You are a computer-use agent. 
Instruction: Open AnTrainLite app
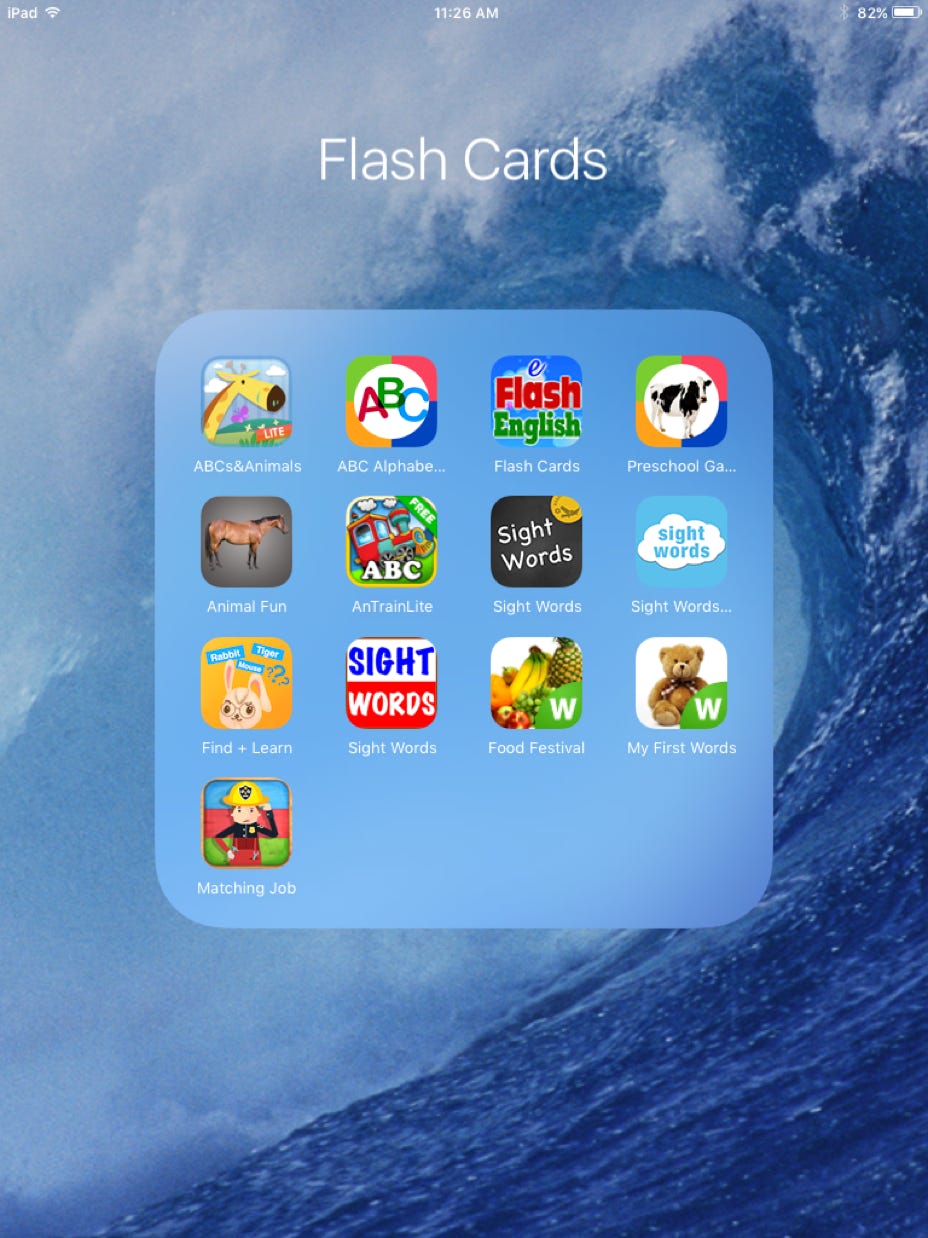[391, 542]
